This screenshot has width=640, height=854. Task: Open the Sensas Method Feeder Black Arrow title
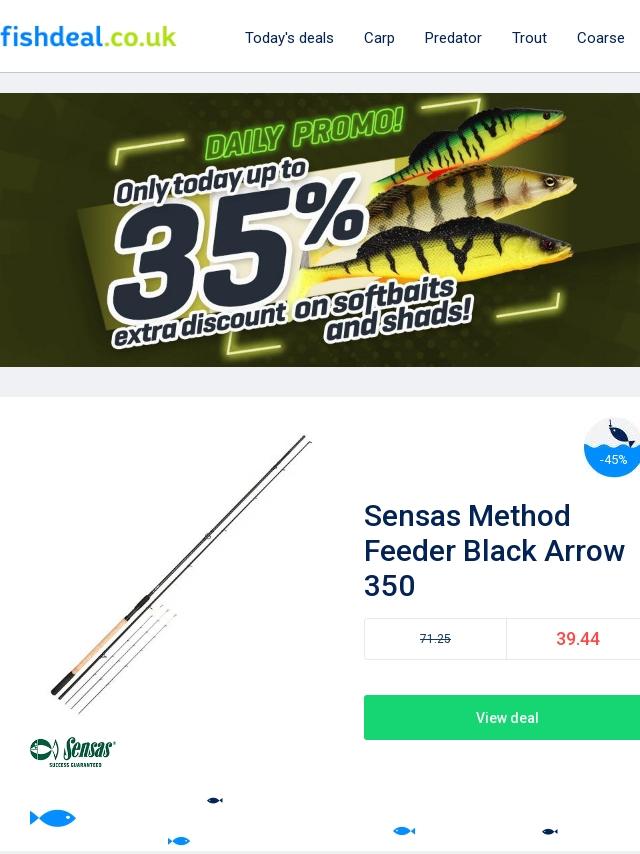coord(494,551)
